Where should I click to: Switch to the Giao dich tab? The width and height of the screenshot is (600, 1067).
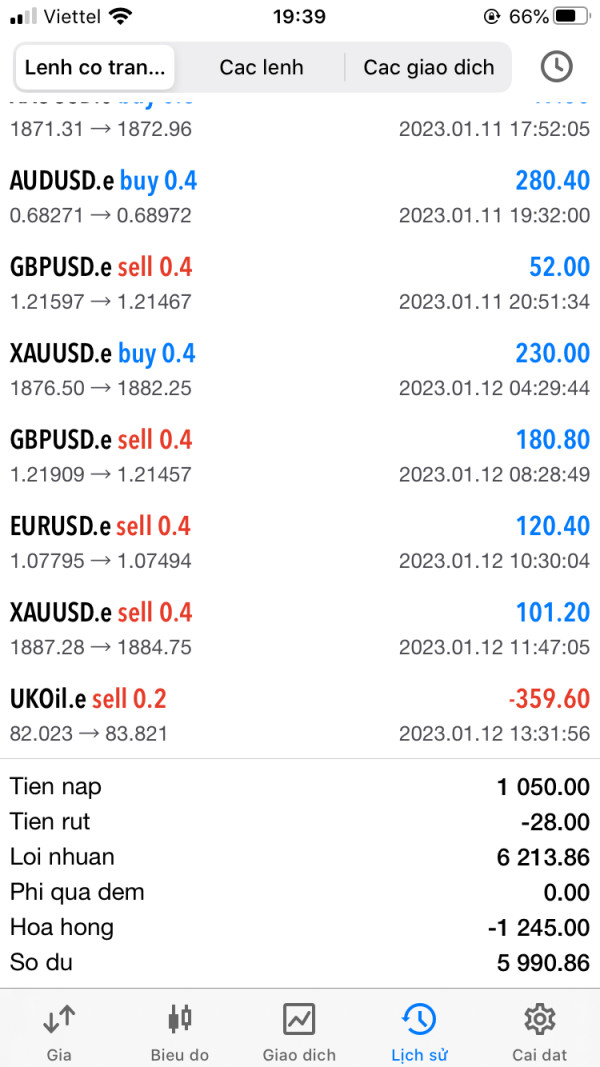pyautogui.click(x=299, y=1032)
